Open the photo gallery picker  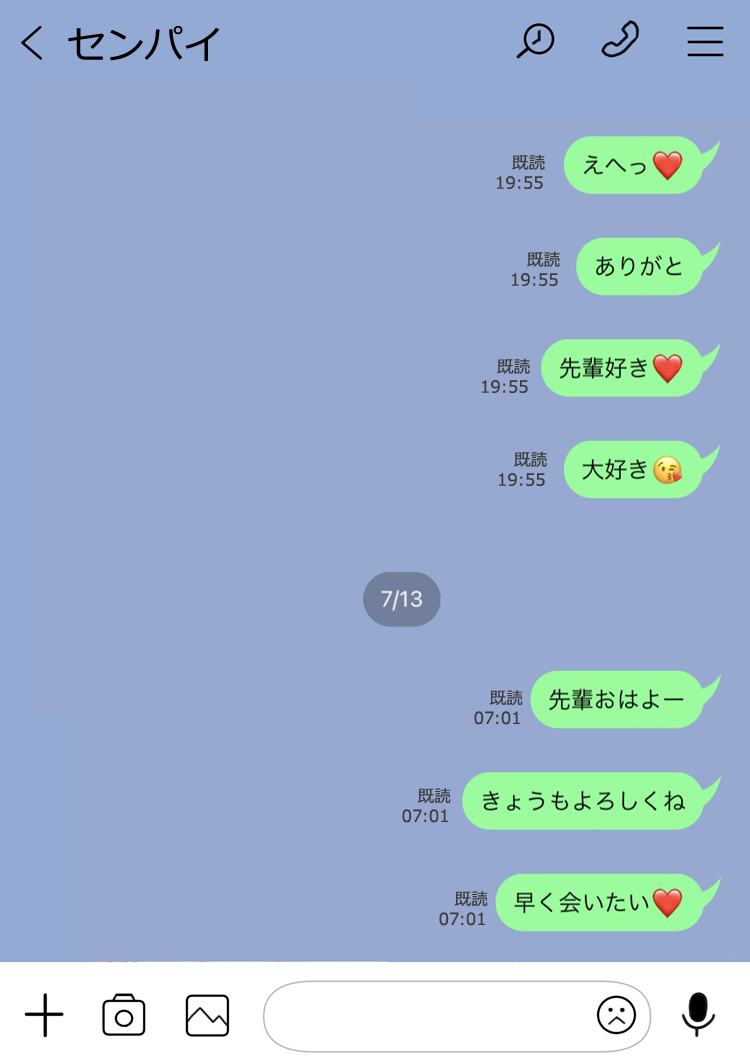pyautogui.click(x=207, y=1016)
